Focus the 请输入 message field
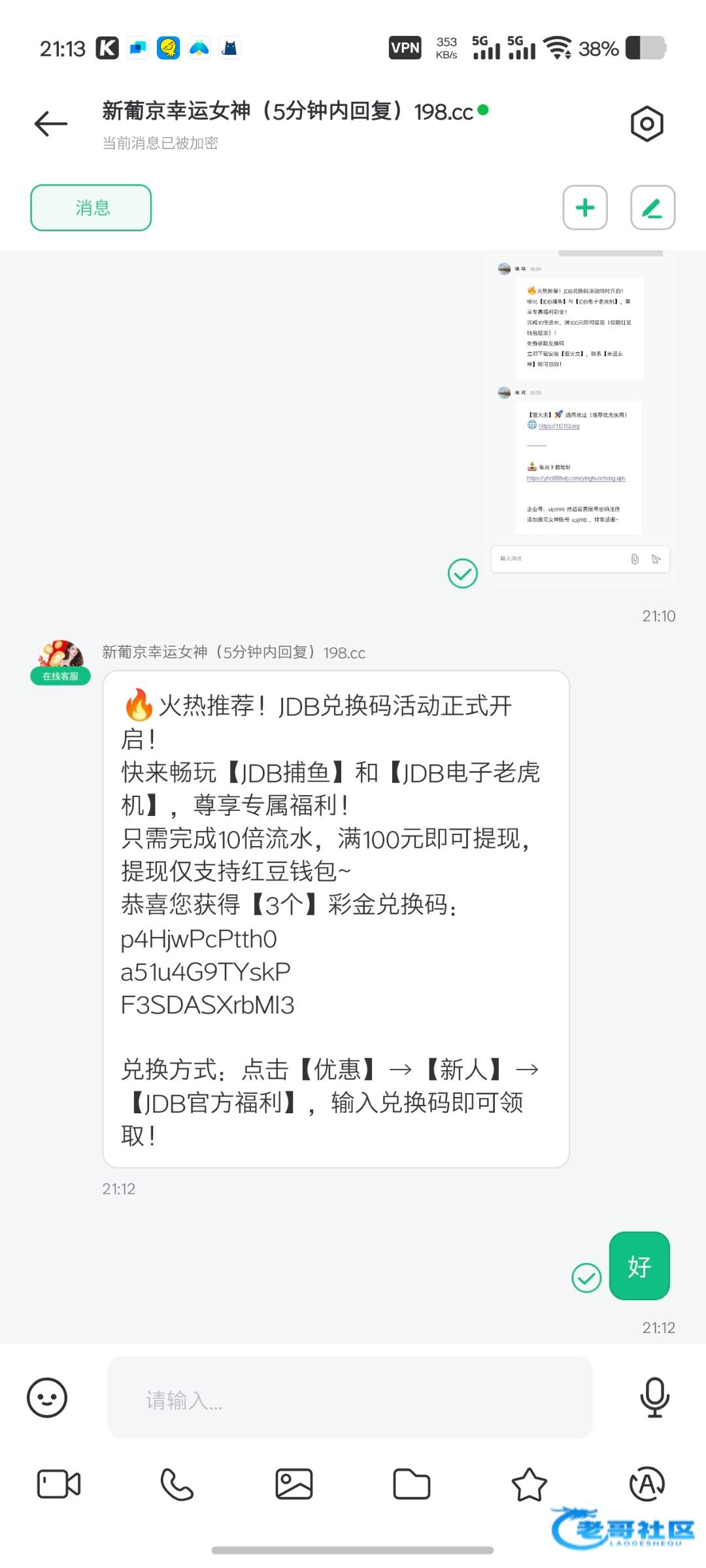Screen dimensions: 706x1568 [x=350, y=1397]
